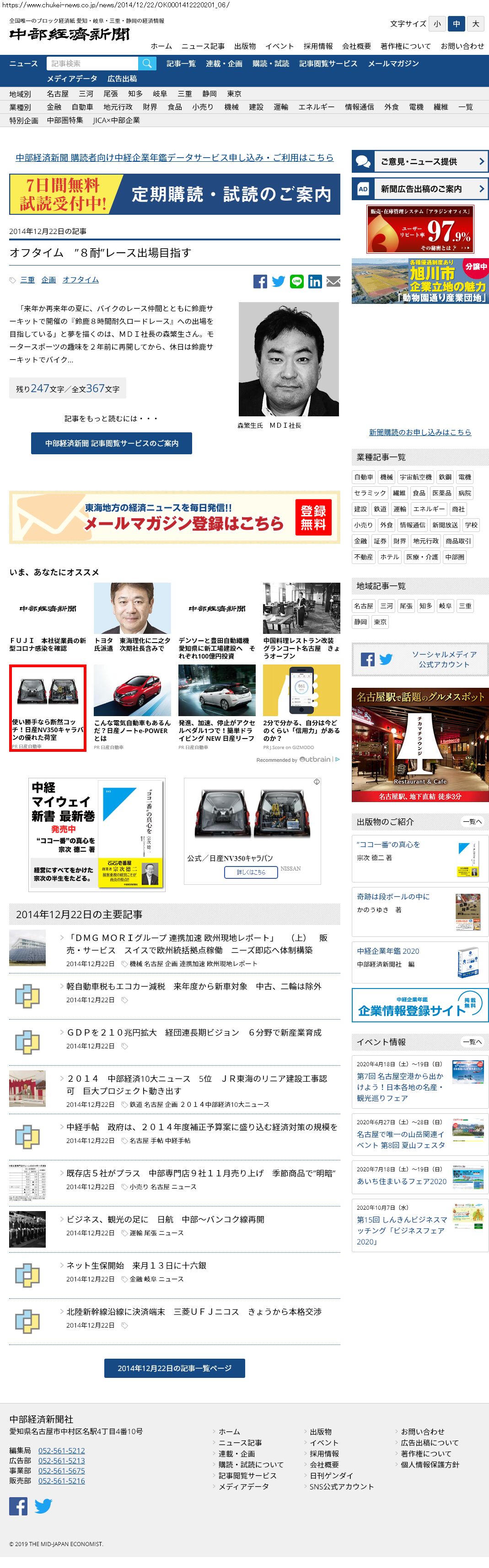Share the article on Facebook
This screenshot has width=489, height=1568.
[x=260, y=281]
